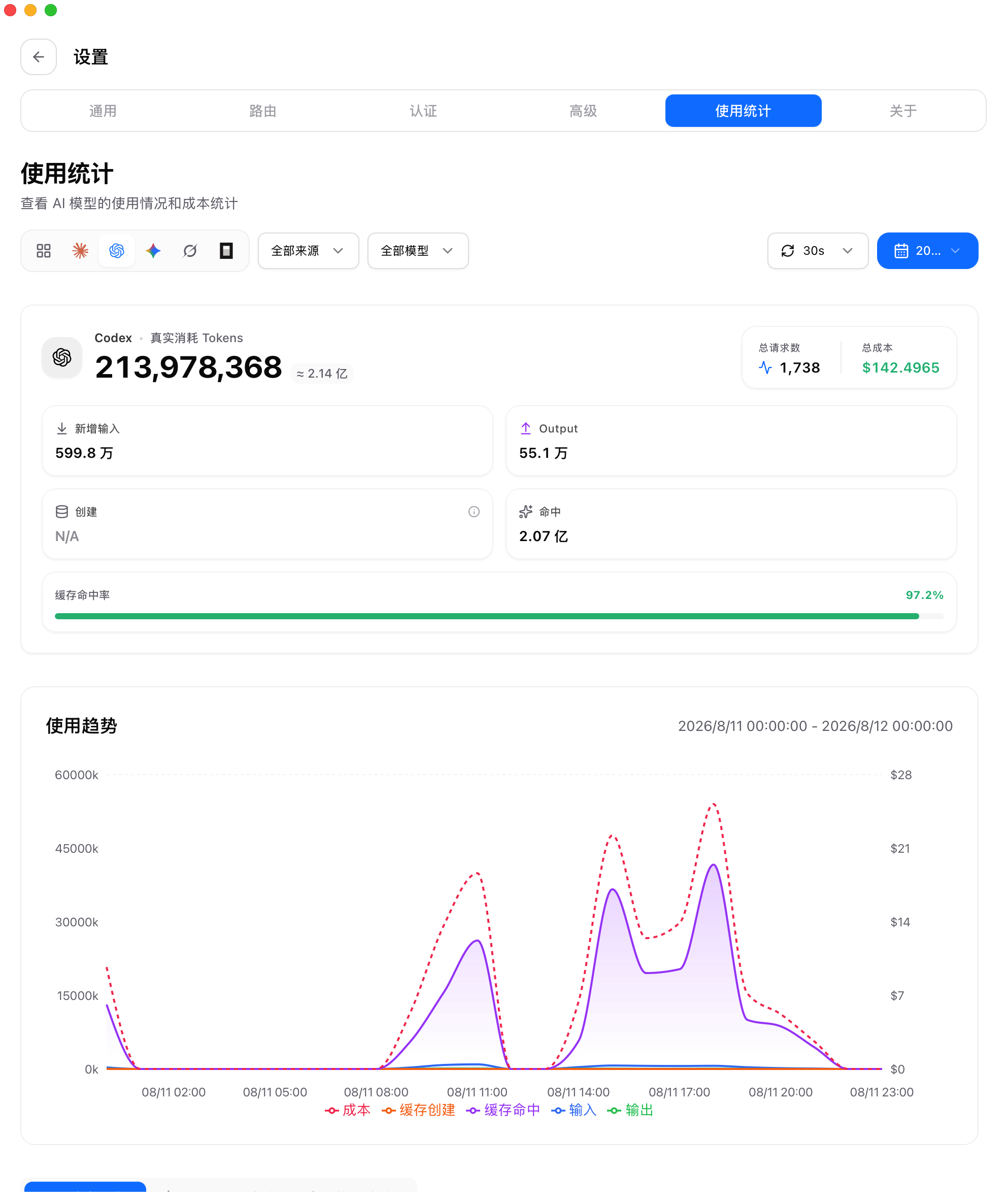Toggle the 成本 series in chart legend
The width and height of the screenshot is (1007, 1204).
348,1110
